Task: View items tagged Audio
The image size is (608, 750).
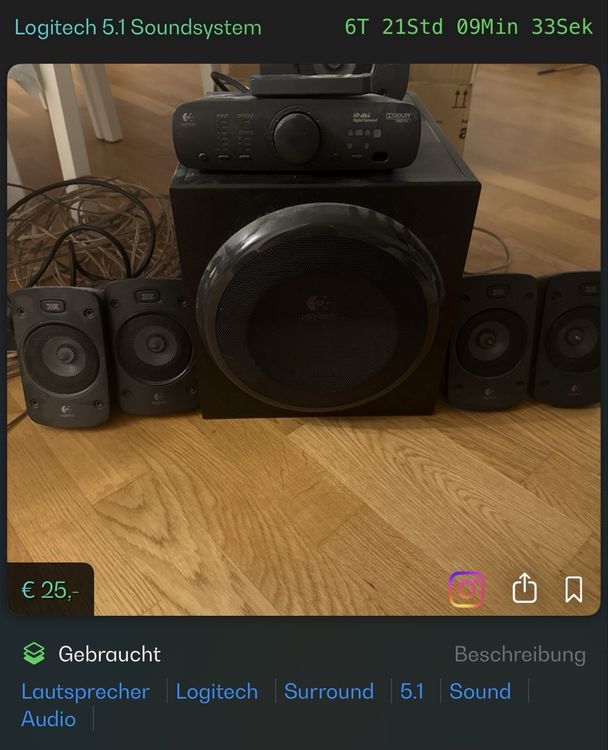Action: tap(48, 719)
